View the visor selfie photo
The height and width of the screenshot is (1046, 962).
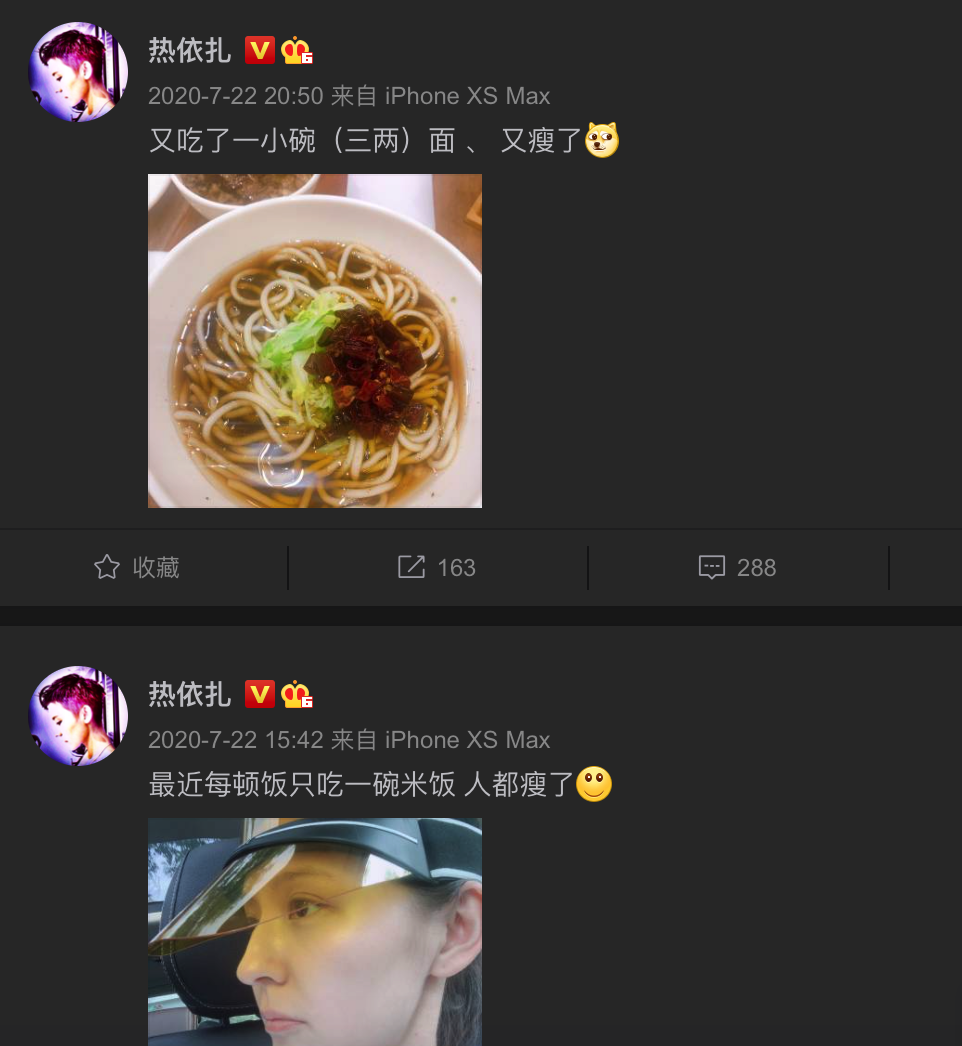[x=315, y=930]
